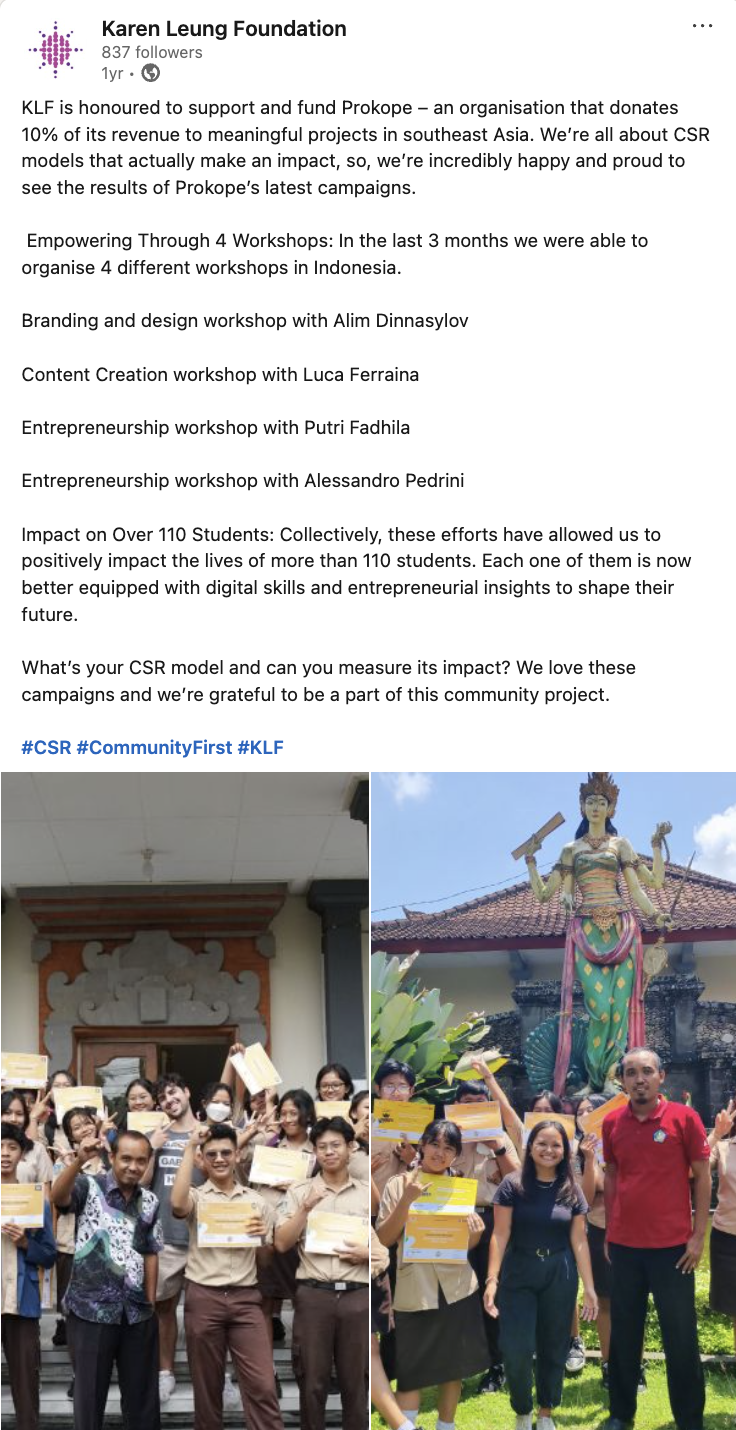The image size is (736, 1430).
Task: Open the #CSR hashtag
Action: pyautogui.click(x=46, y=747)
